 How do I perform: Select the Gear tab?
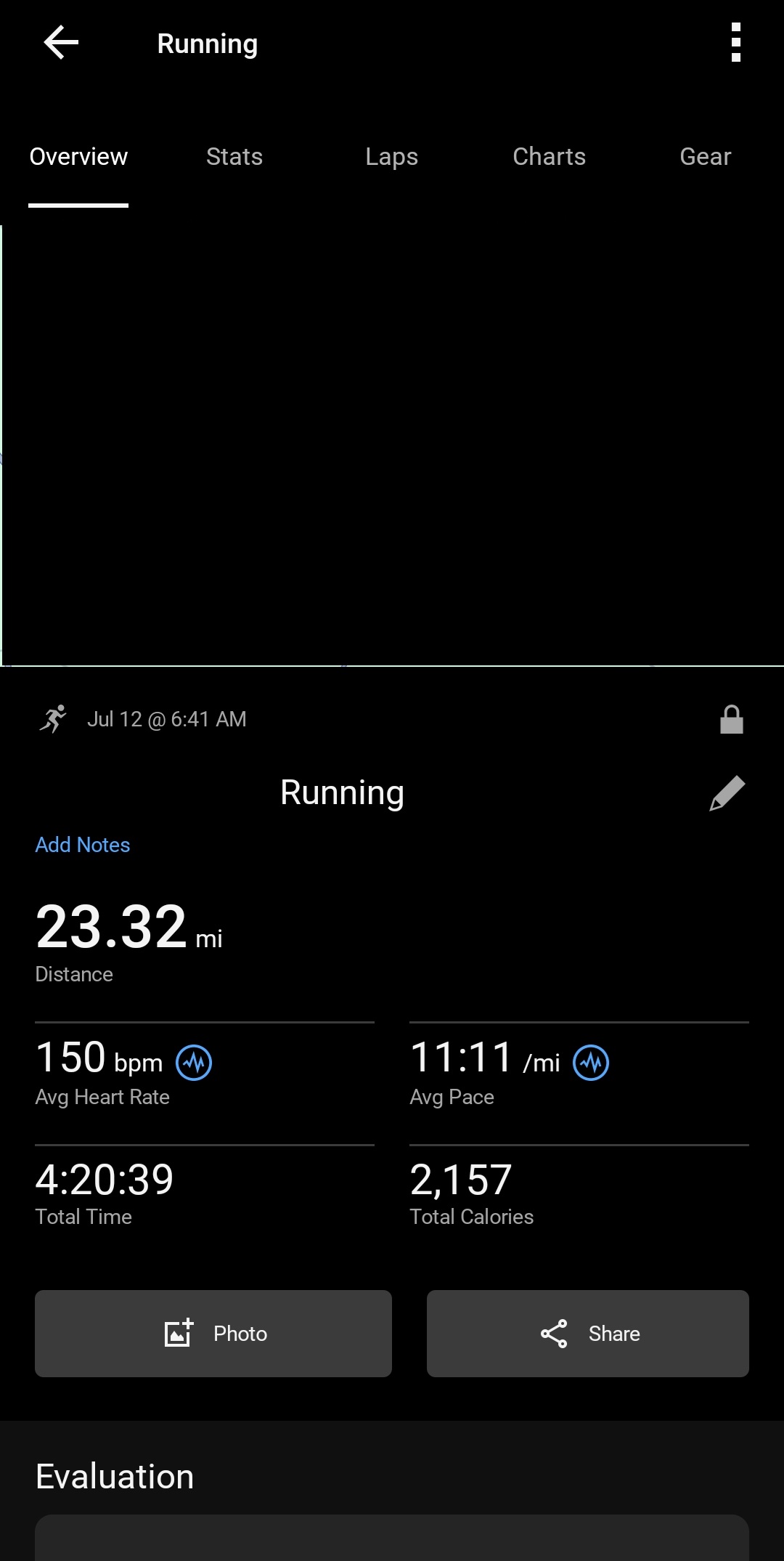[x=706, y=157]
